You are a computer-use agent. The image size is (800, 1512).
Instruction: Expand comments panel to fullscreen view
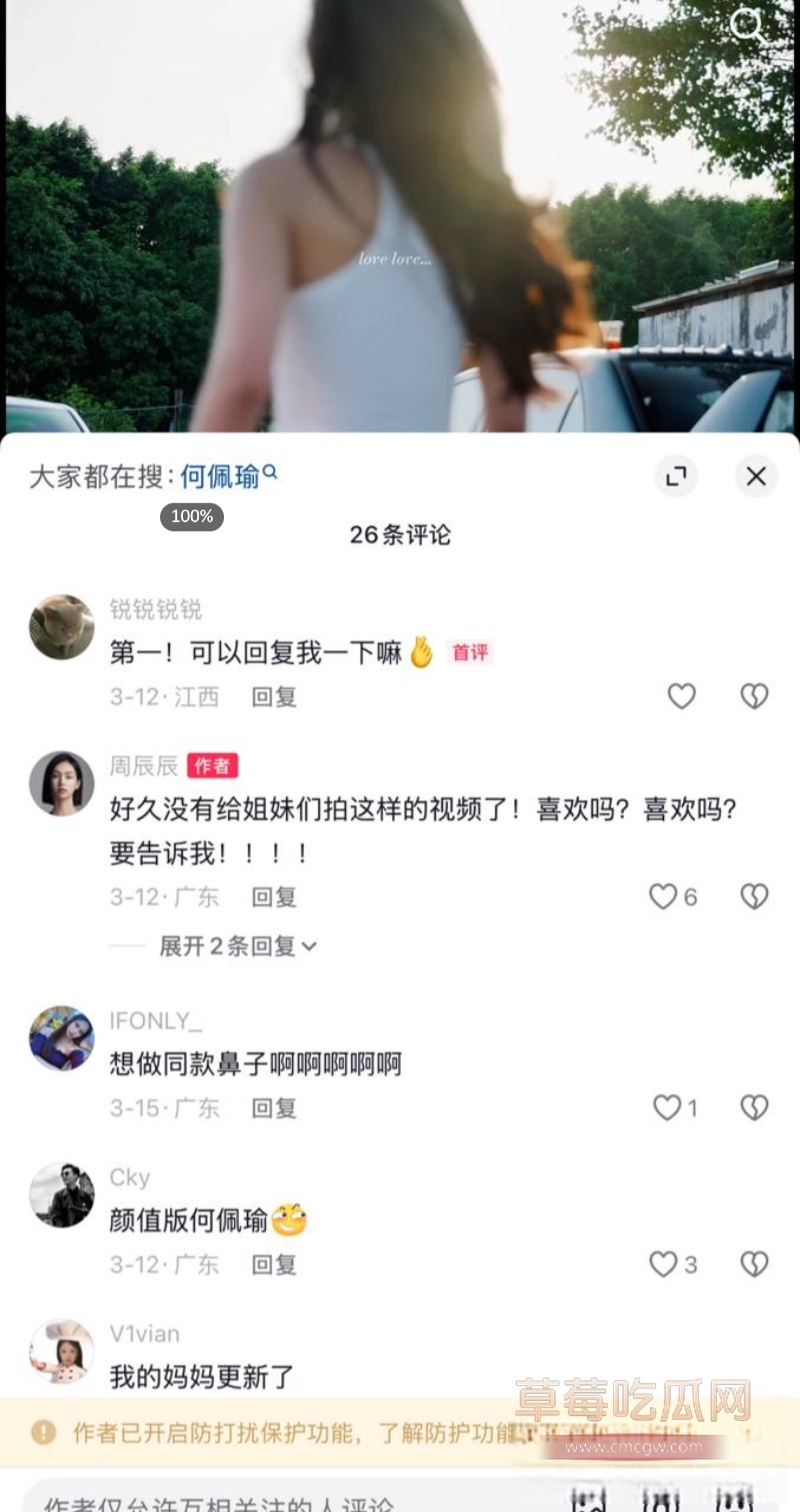tap(676, 477)
